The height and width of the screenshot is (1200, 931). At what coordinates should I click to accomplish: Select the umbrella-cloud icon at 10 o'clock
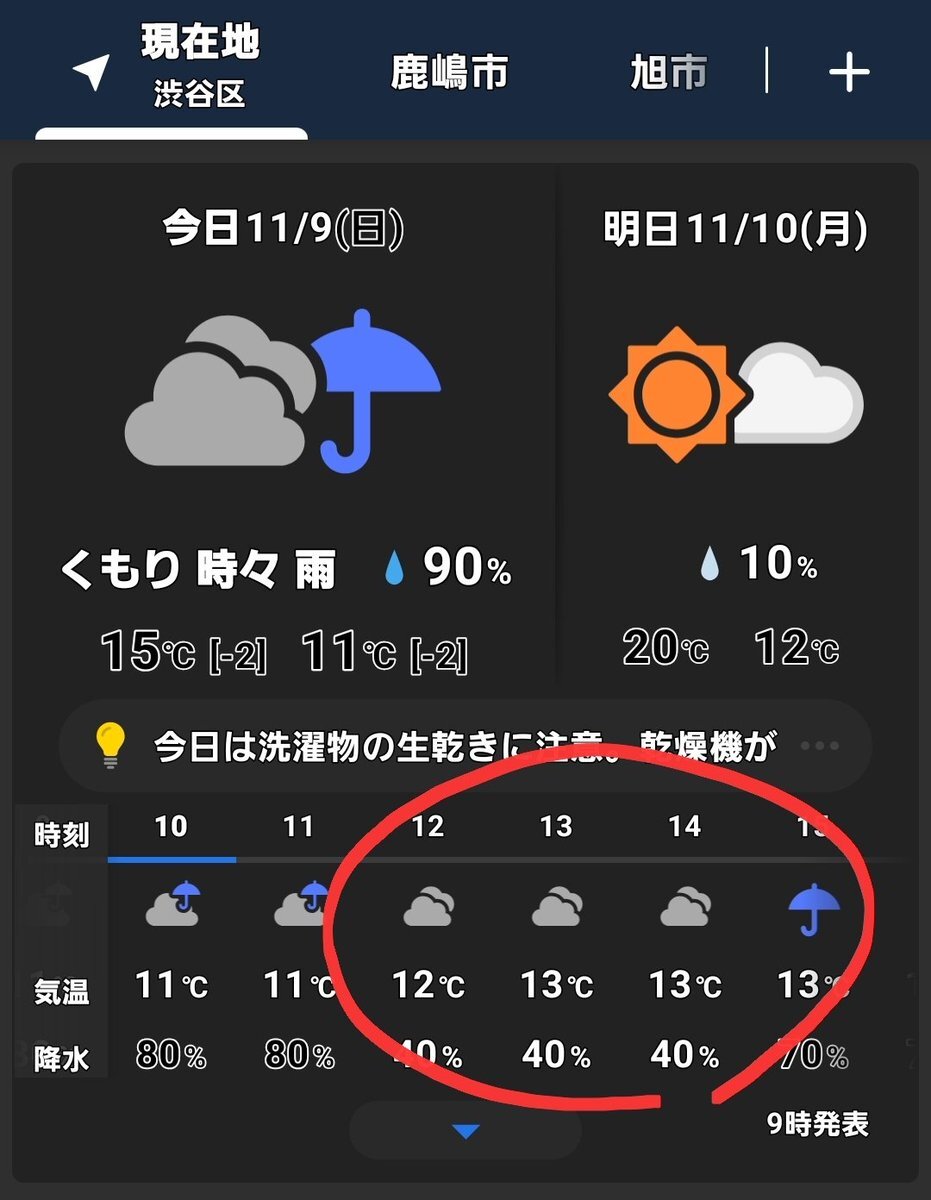[172, 905]
